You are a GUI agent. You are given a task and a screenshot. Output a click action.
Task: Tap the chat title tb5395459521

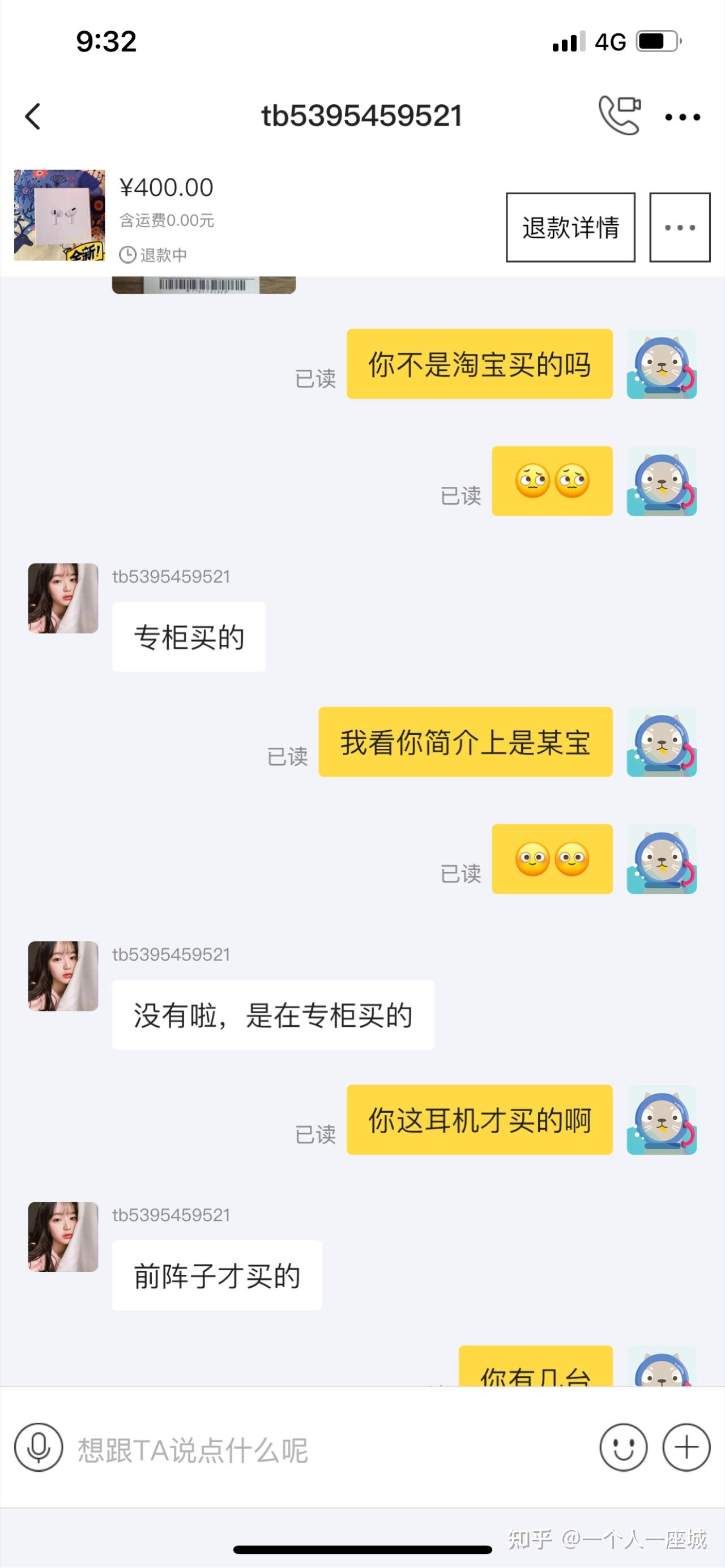362,115
